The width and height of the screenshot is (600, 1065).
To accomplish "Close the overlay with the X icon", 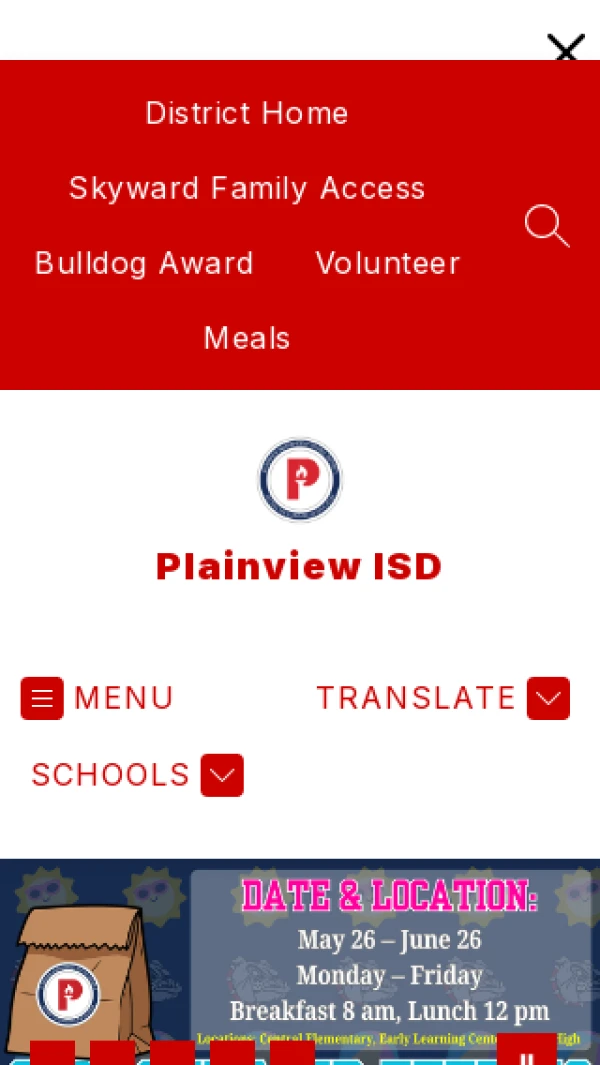I will click(565, 46).
